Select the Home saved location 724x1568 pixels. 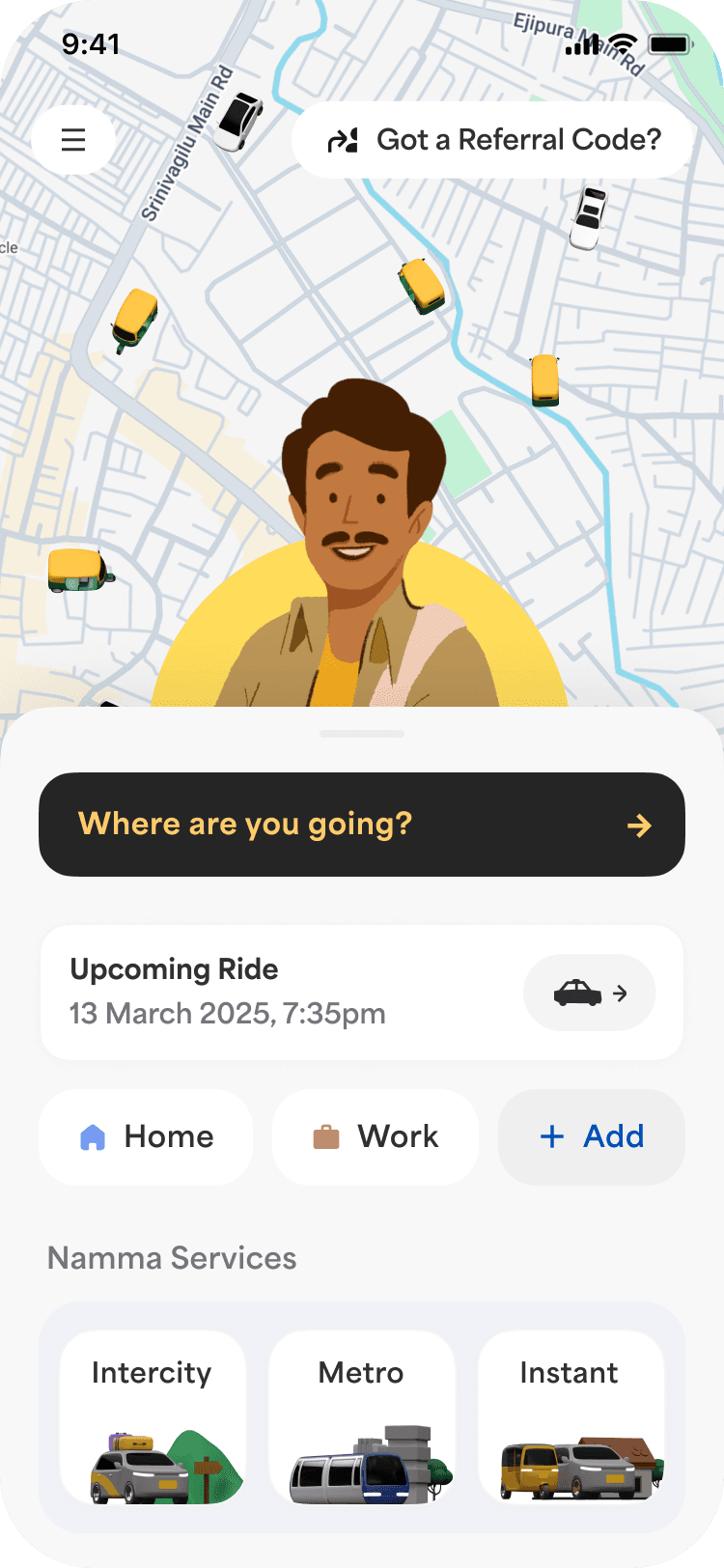[146, 1136]
